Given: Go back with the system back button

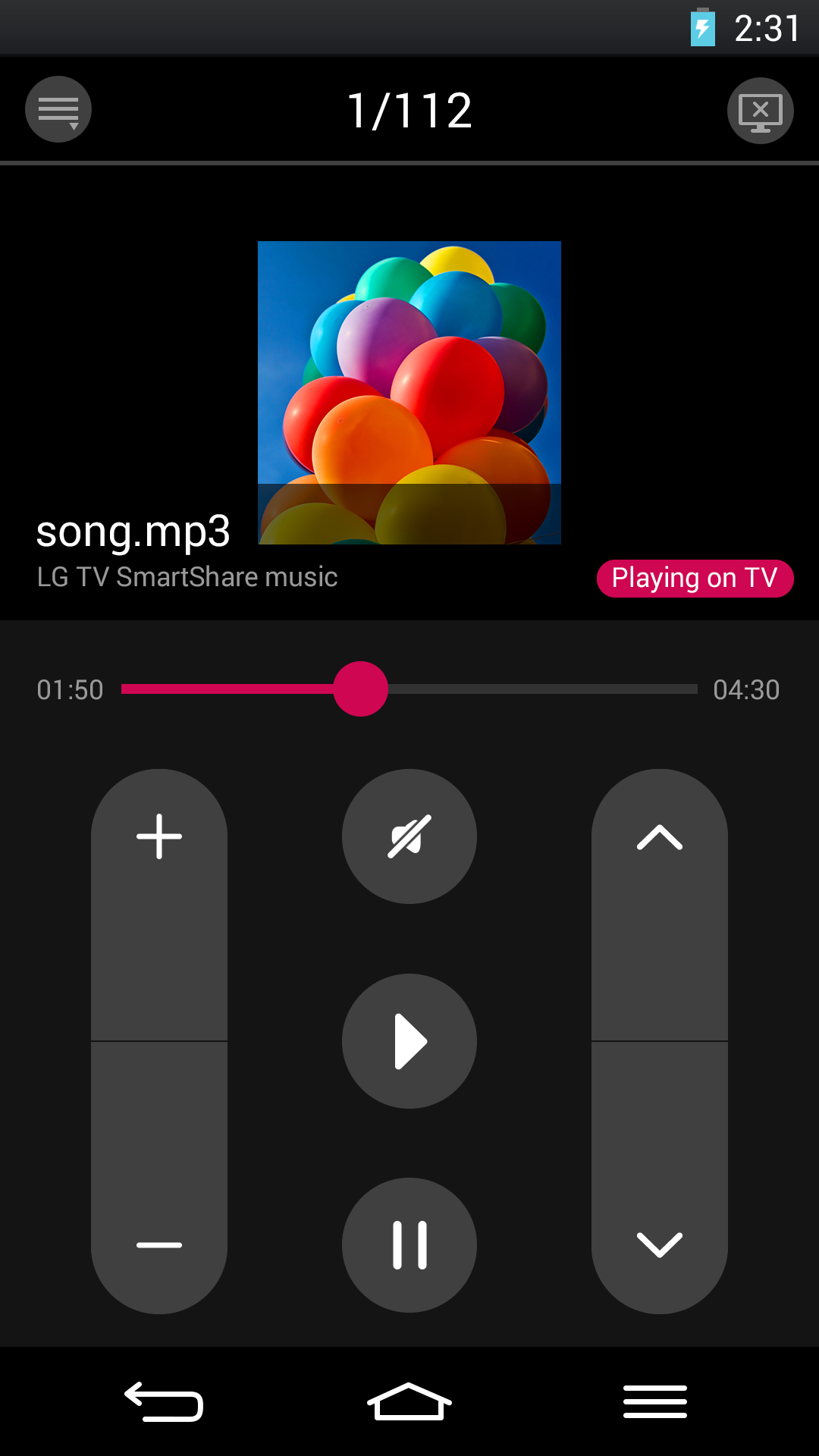Looking at the screenshot, I should pos(164,1401).
